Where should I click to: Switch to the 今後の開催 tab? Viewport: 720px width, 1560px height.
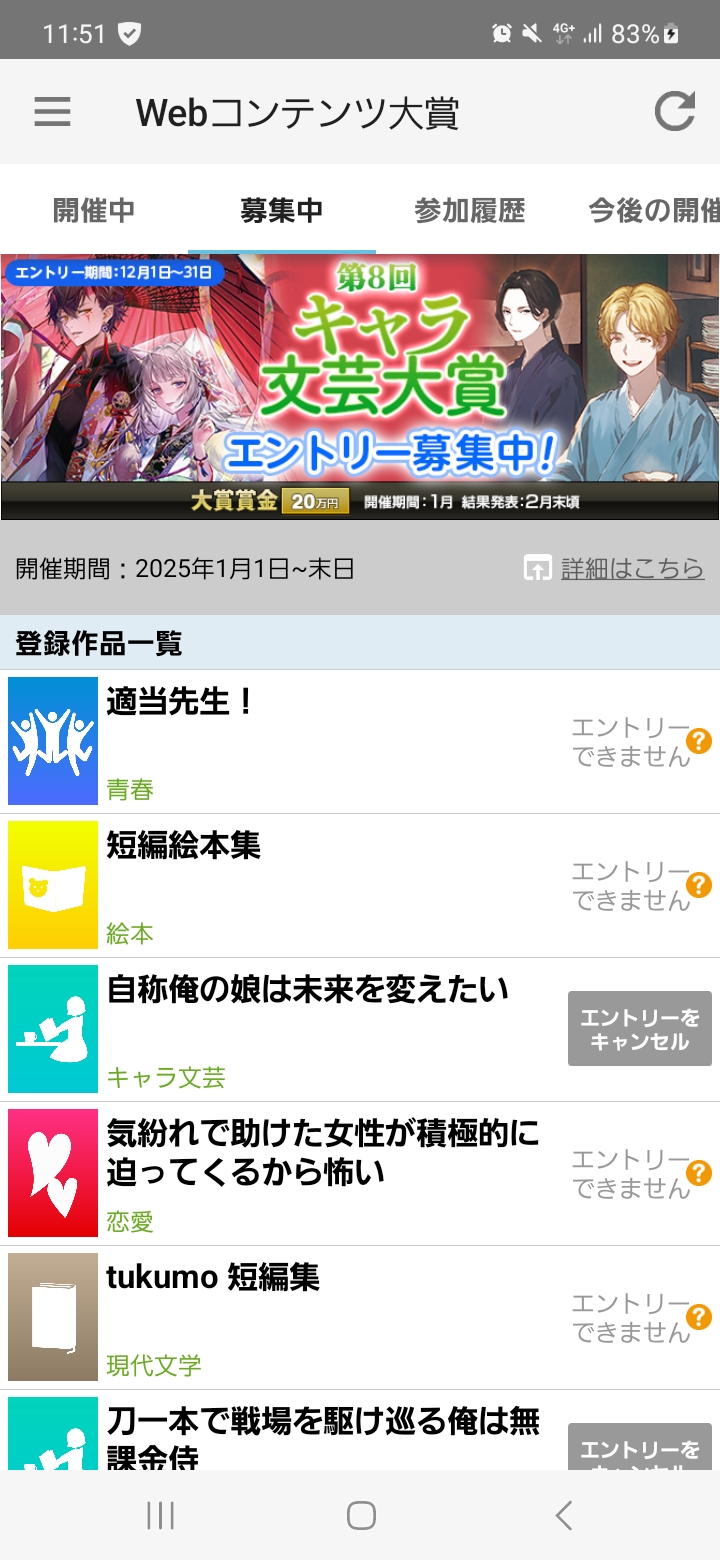[x=653, y=211]
